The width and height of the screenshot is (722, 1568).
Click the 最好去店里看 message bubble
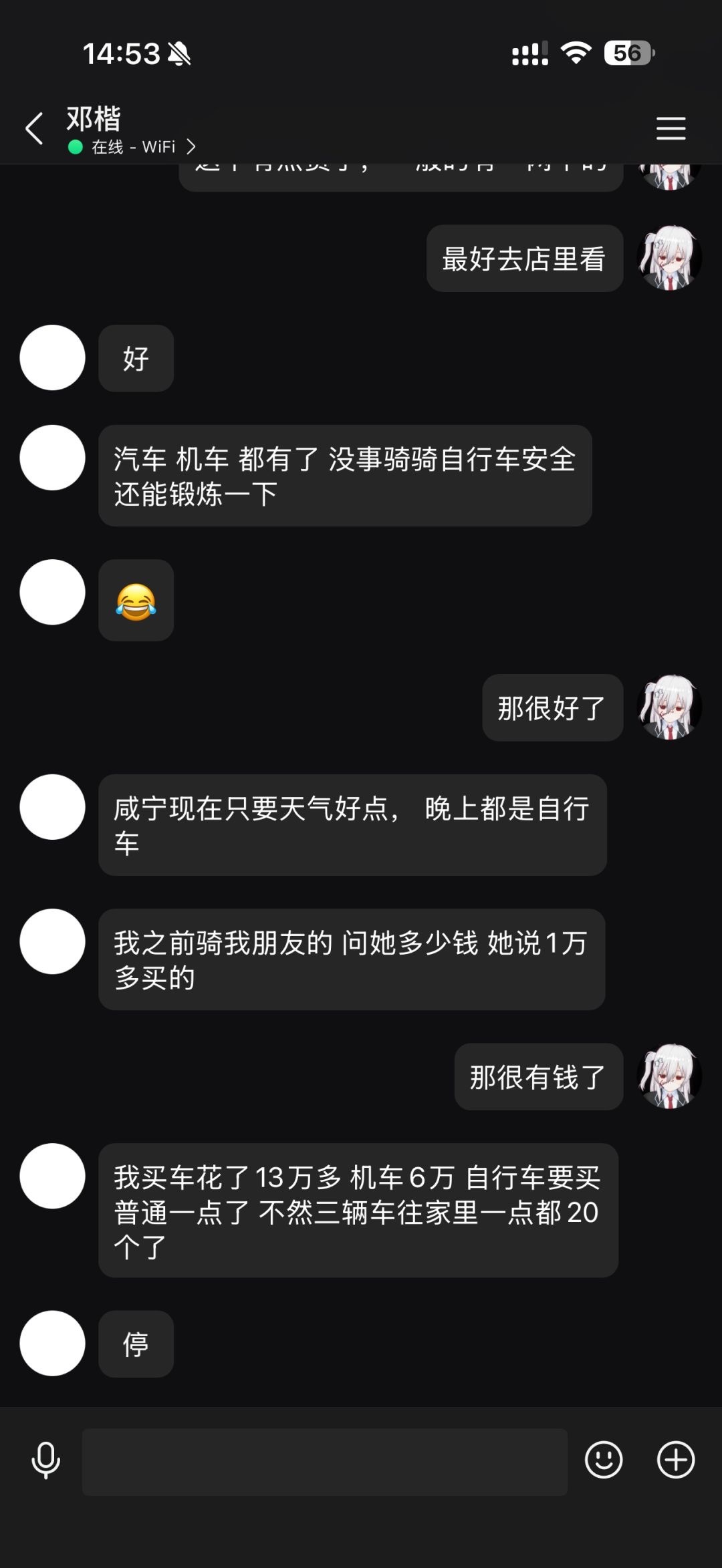click(x=525, y=258)
